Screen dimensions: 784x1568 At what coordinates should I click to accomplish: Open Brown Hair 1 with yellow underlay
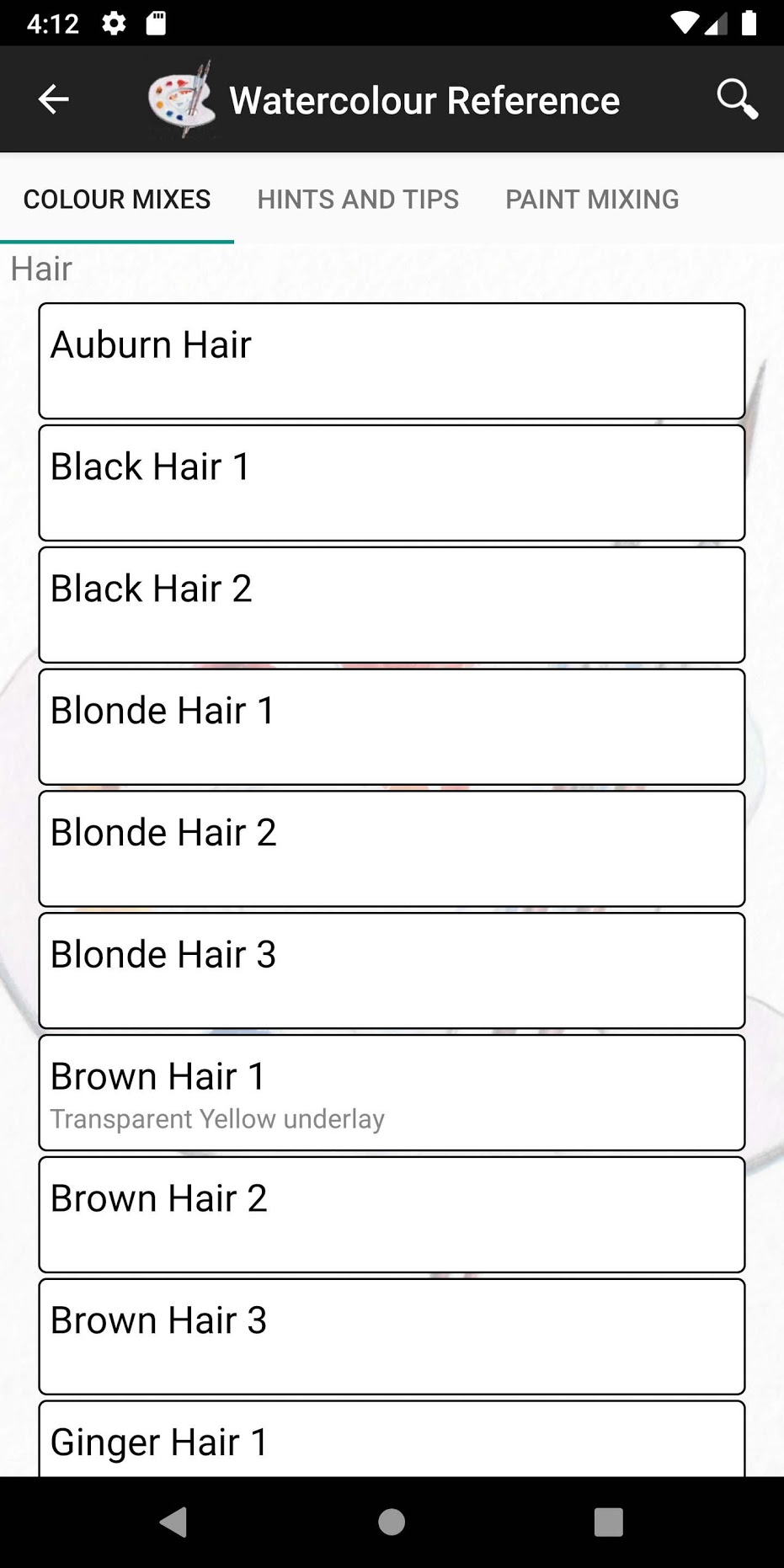coord(392,1093)
